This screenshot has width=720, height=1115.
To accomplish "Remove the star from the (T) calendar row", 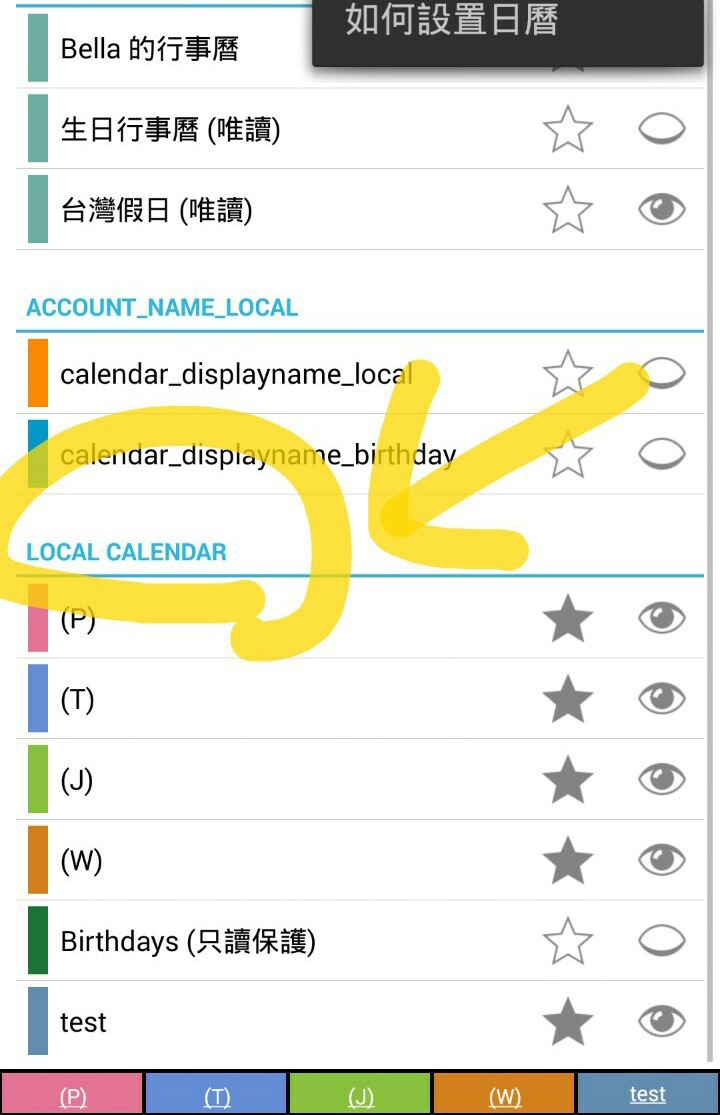I will click(x=567, y=699).
